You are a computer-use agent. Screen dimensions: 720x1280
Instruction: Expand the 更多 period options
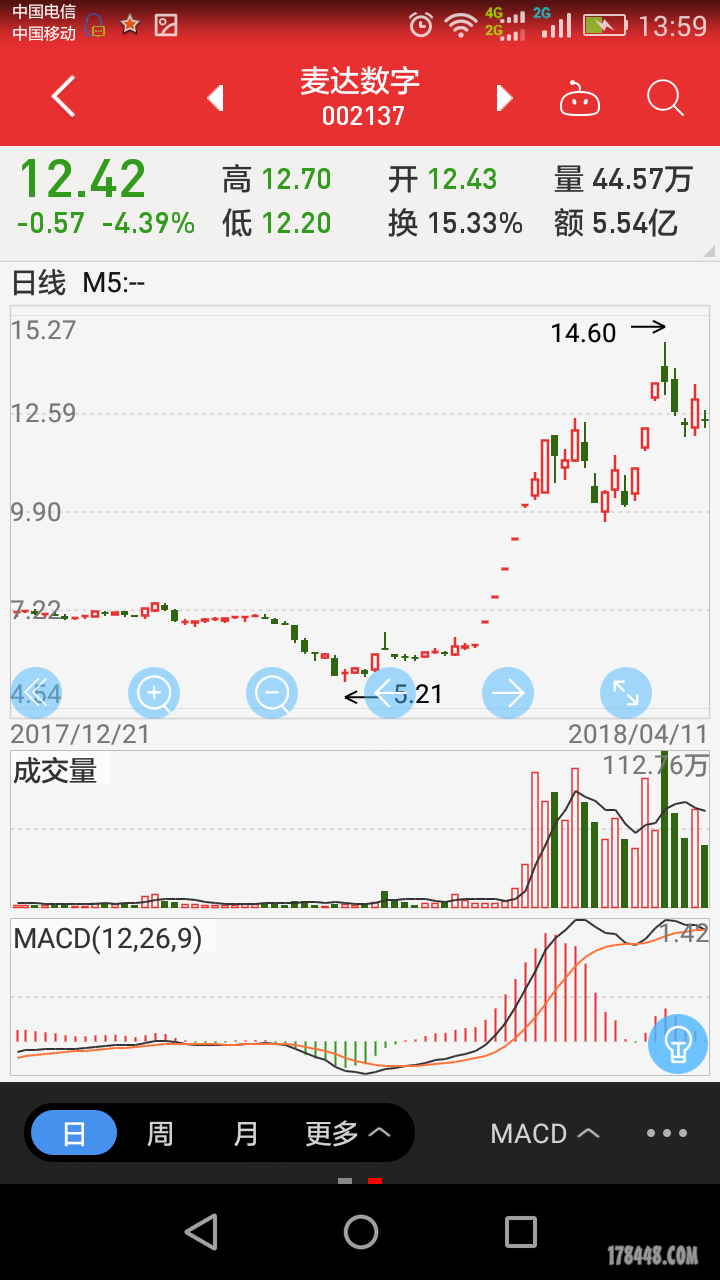point(347,1133)
